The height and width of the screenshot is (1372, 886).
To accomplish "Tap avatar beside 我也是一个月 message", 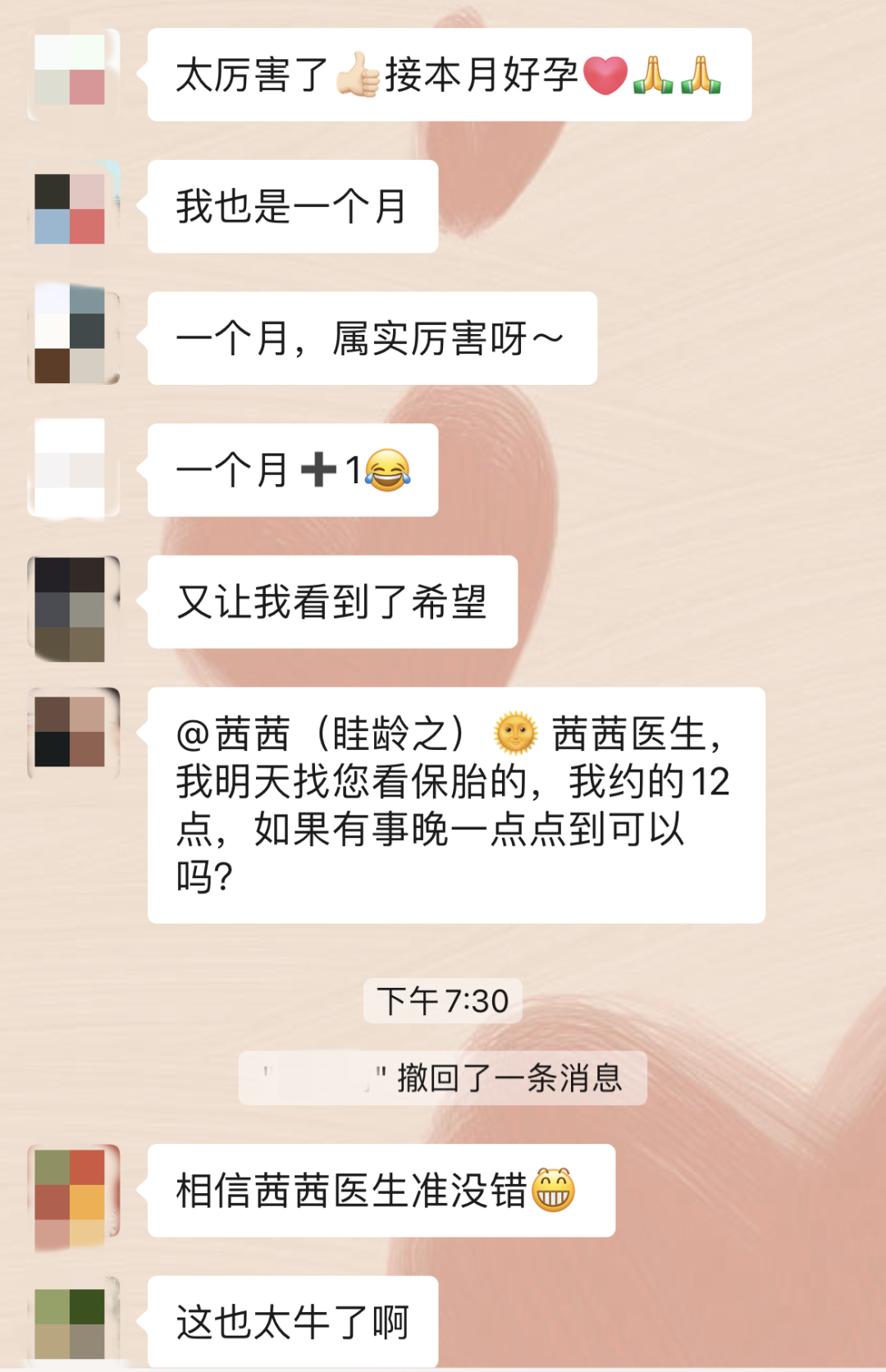I will pyautogui.click(x=72, y=207).
